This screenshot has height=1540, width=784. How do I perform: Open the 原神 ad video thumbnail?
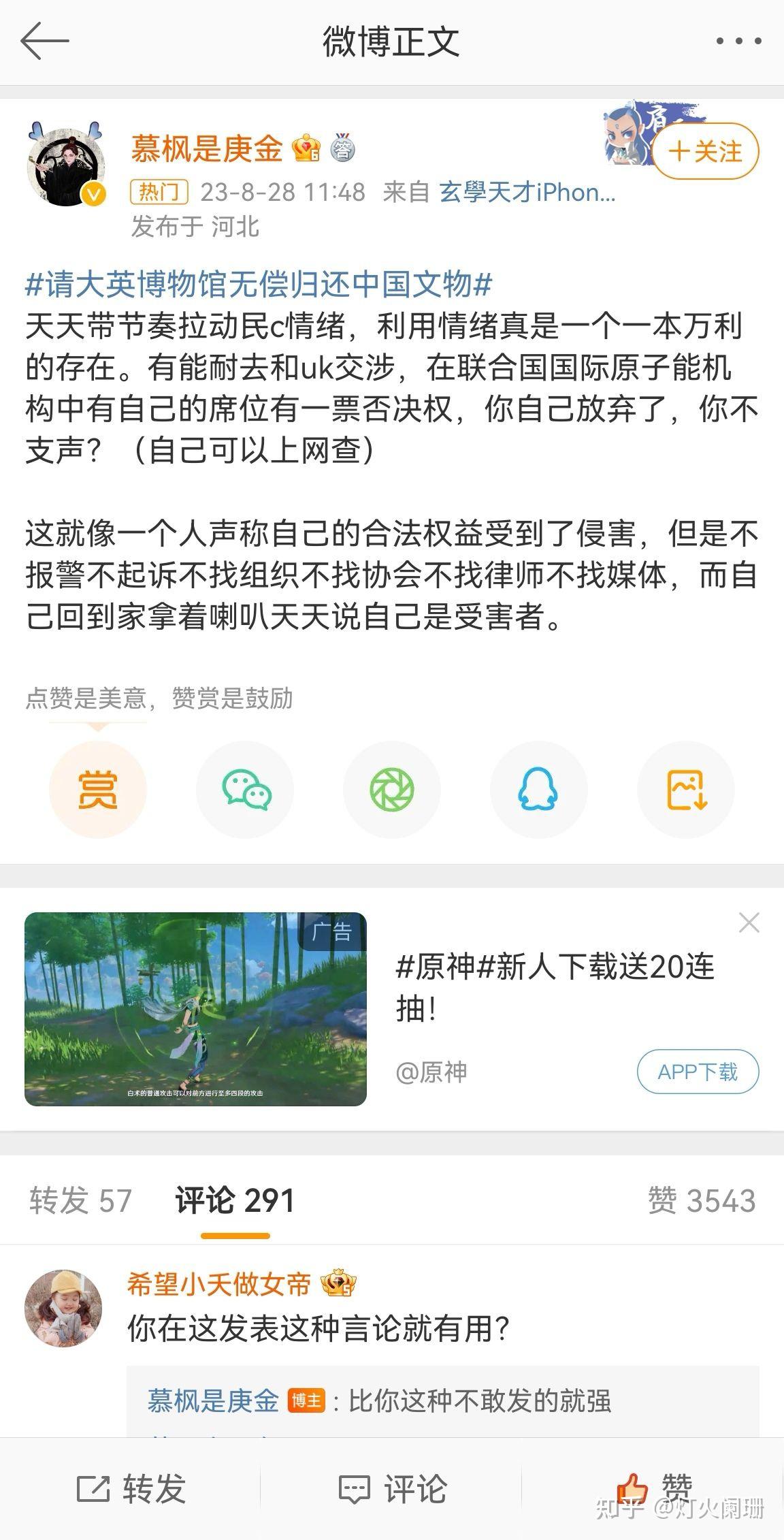[x=195, y=1009]
